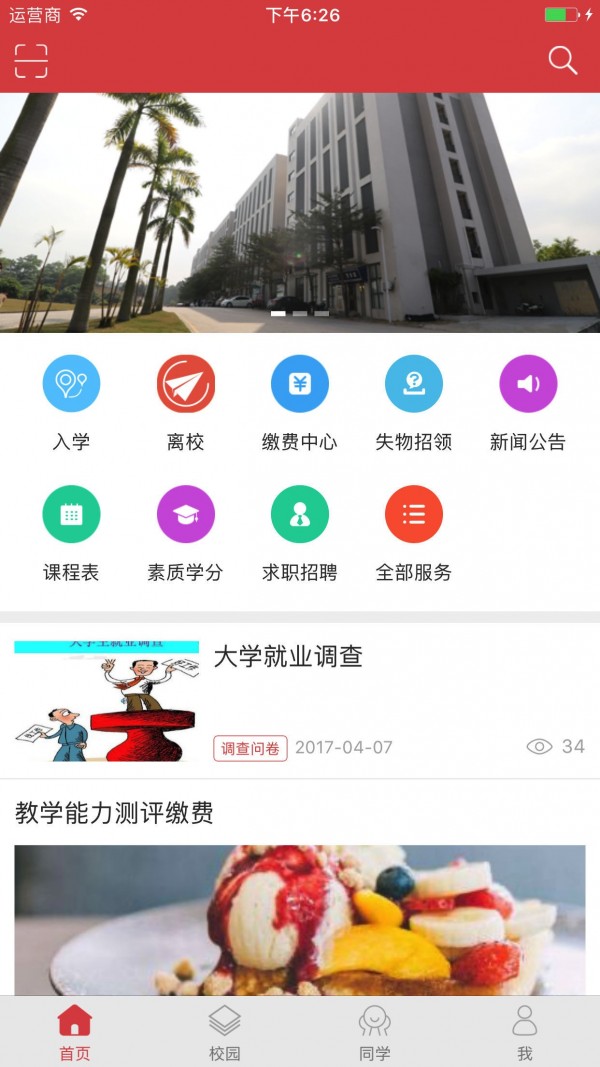The height and width of the screenshot is (1067, 600).
Task: Open the search icon
Action: [x=563, y=61]
